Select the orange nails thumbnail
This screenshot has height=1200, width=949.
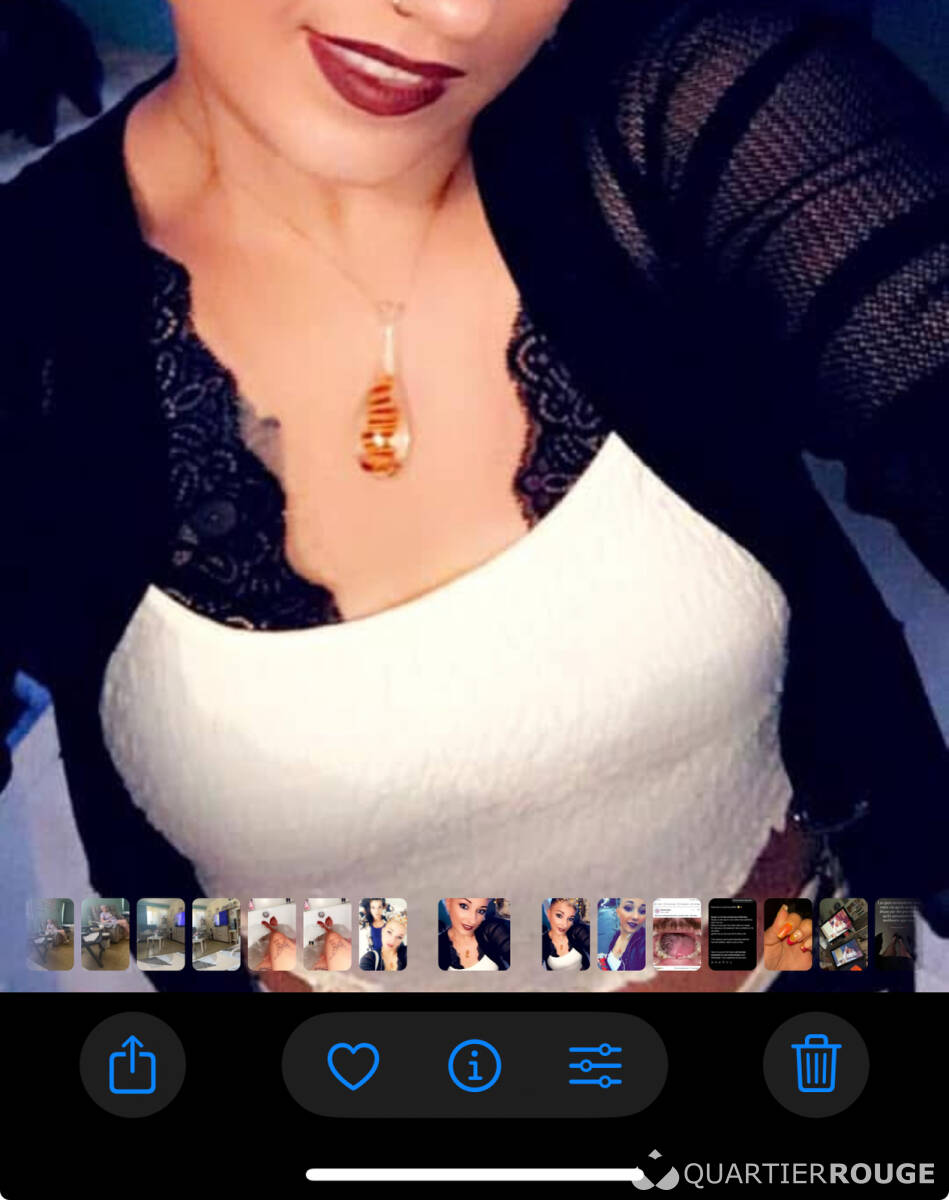point(788,934)
